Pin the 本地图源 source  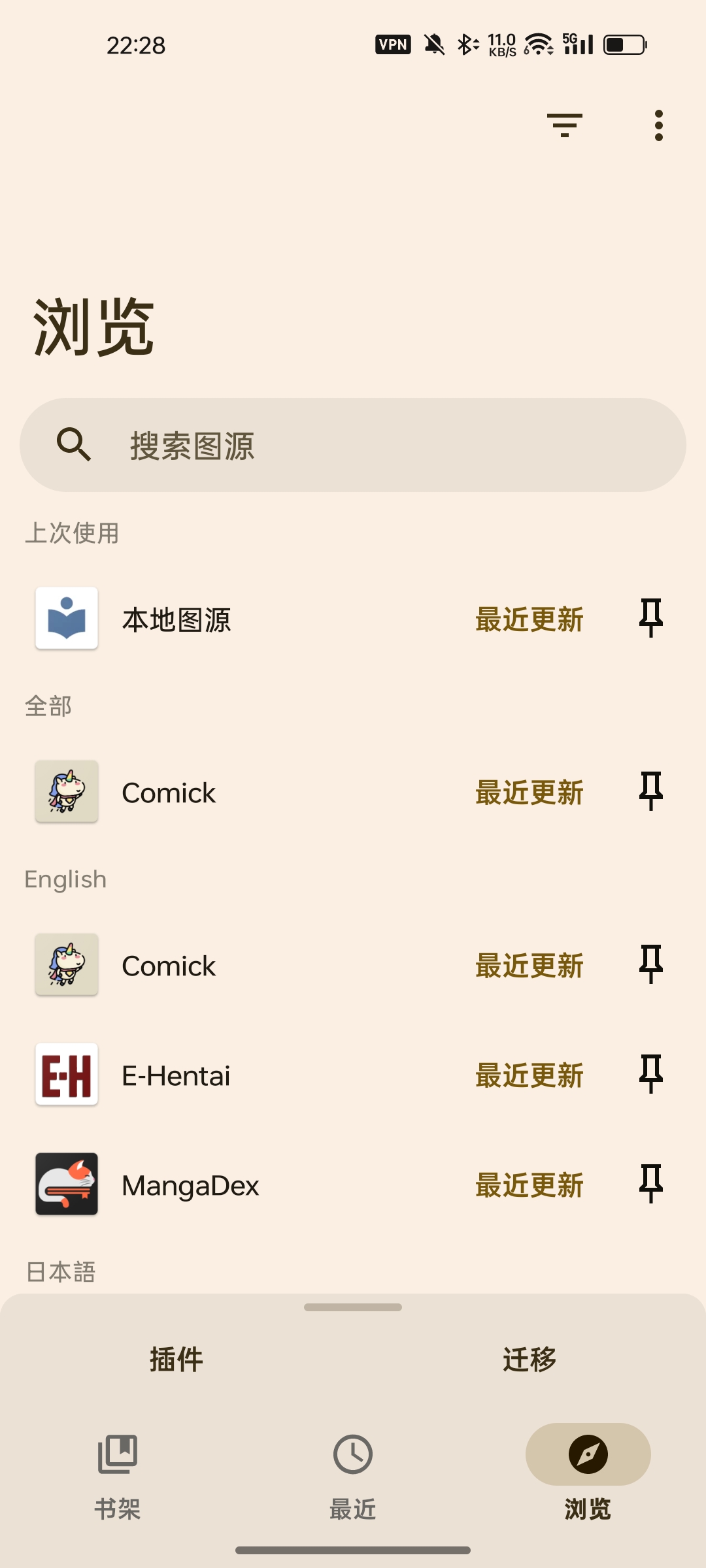650,617
